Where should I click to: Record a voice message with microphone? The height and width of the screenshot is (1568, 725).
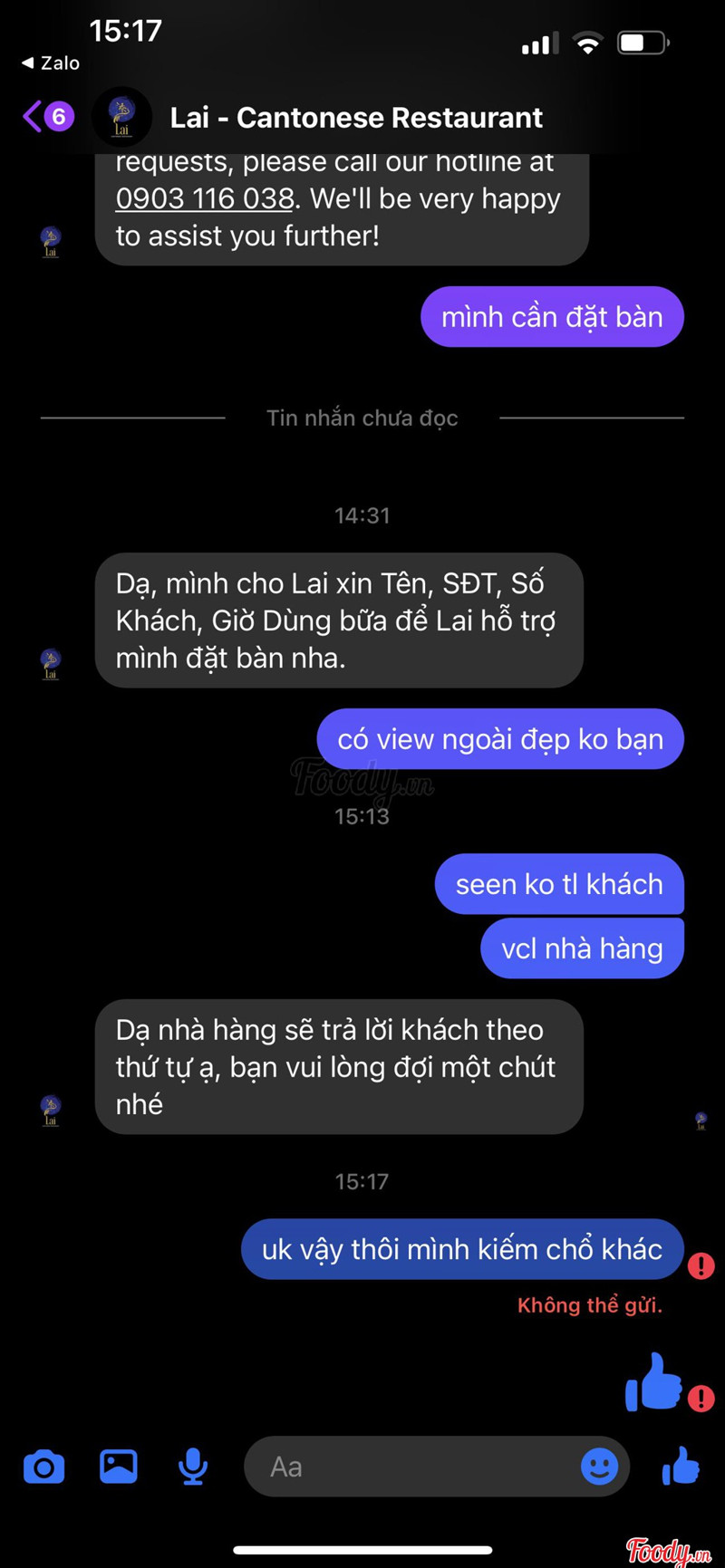[192, 1466]
